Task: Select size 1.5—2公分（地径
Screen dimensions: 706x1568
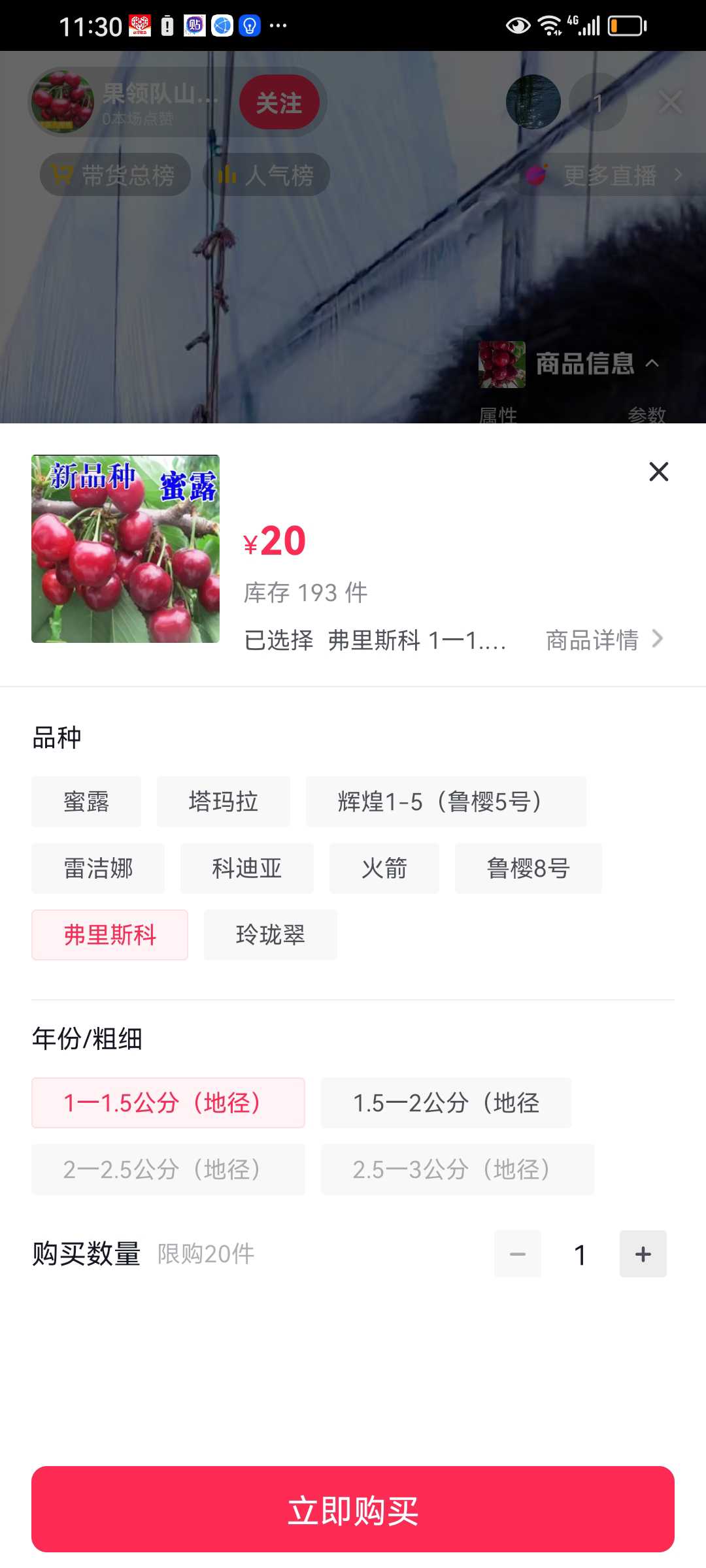Action: [x=446, y=1103]
